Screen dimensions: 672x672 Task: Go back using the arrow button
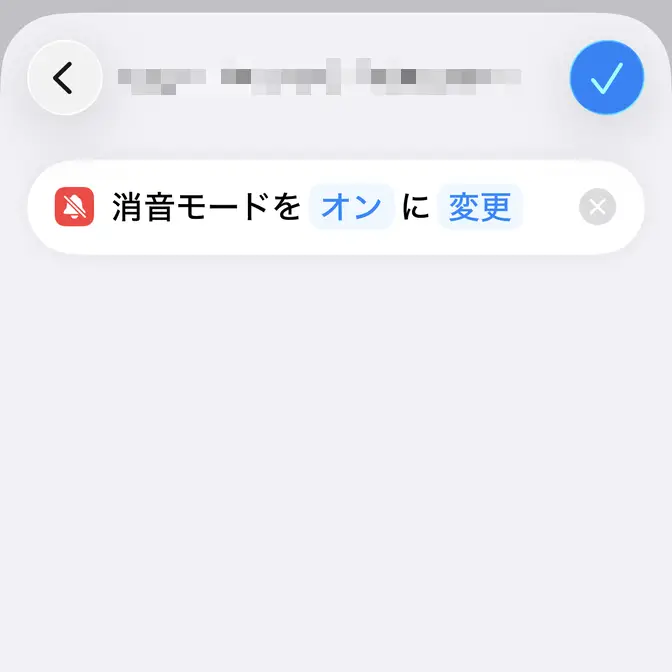65,77
